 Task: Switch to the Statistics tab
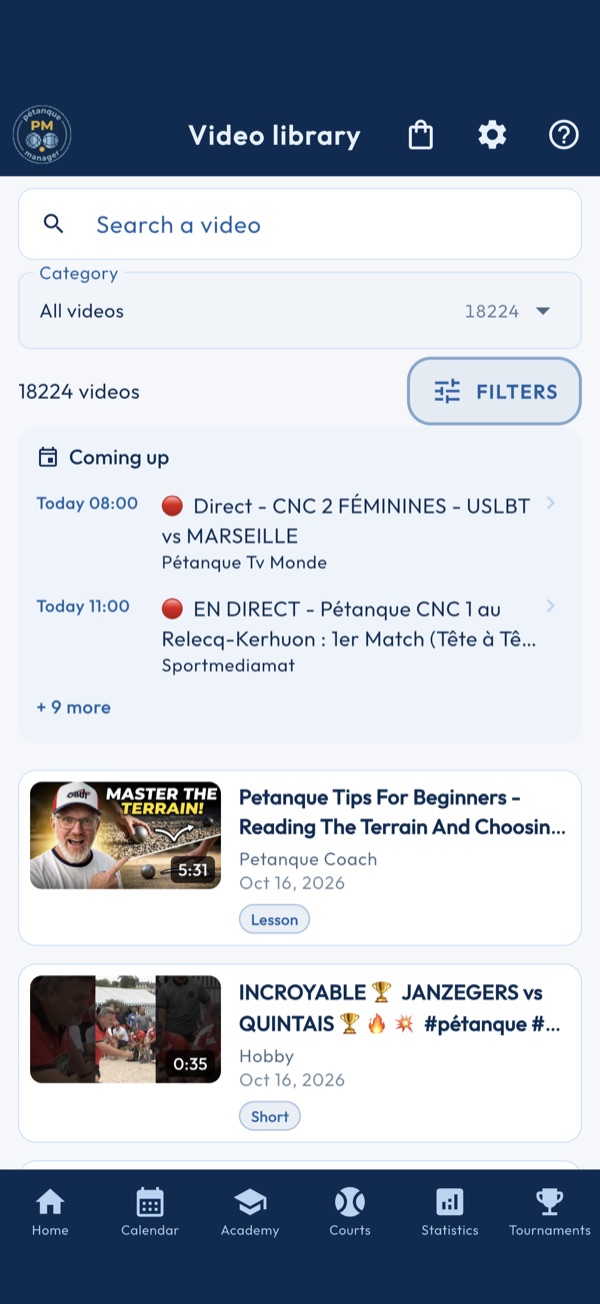point(450,1212)
